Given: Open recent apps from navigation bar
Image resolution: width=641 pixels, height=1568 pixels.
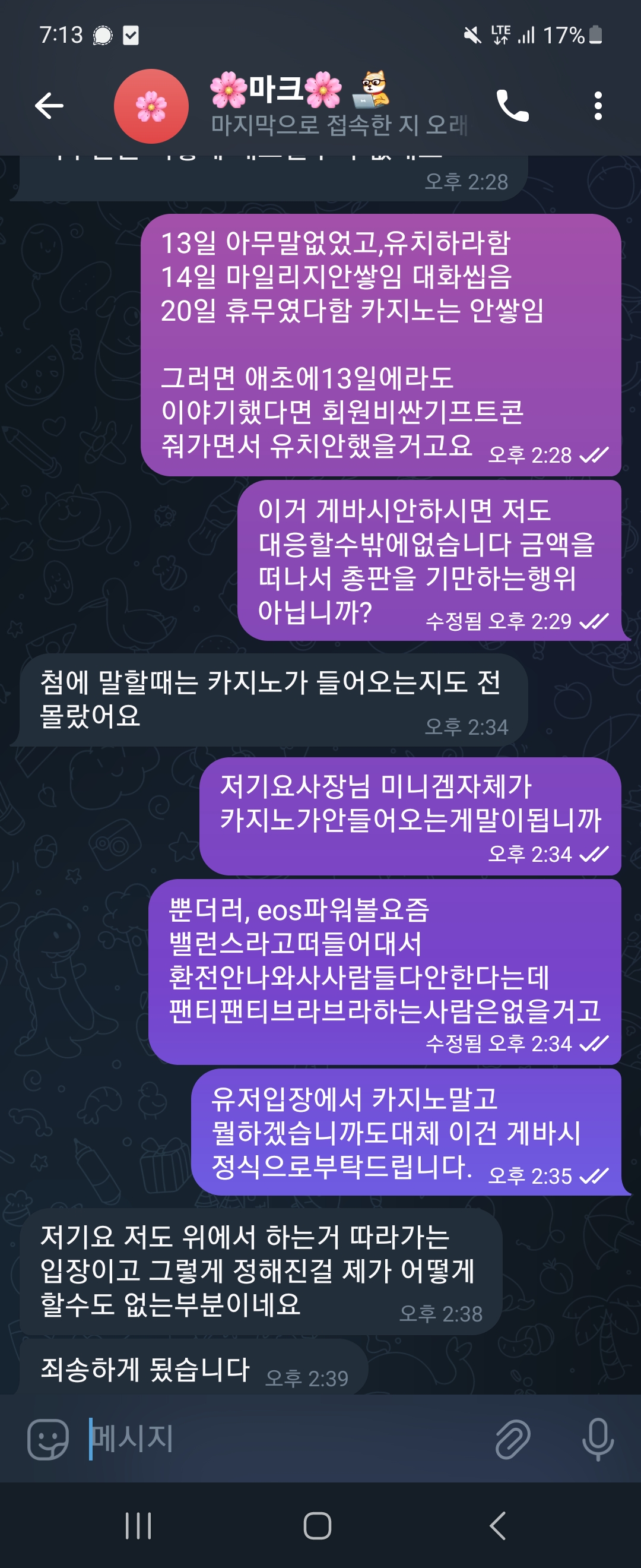Looking at the screenshot, I should point(138,1525).
